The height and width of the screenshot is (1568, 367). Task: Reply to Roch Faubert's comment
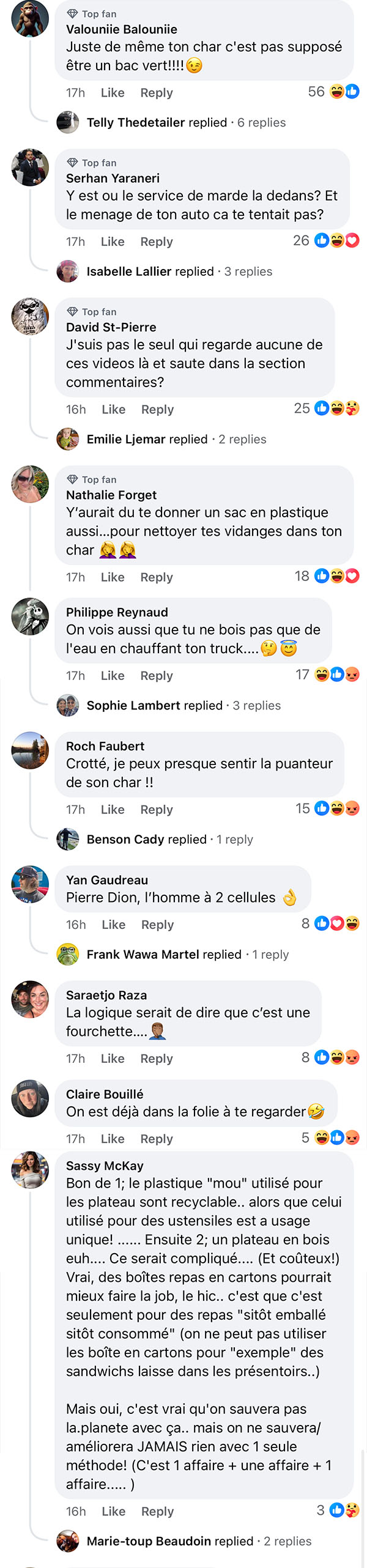(157, 809)
